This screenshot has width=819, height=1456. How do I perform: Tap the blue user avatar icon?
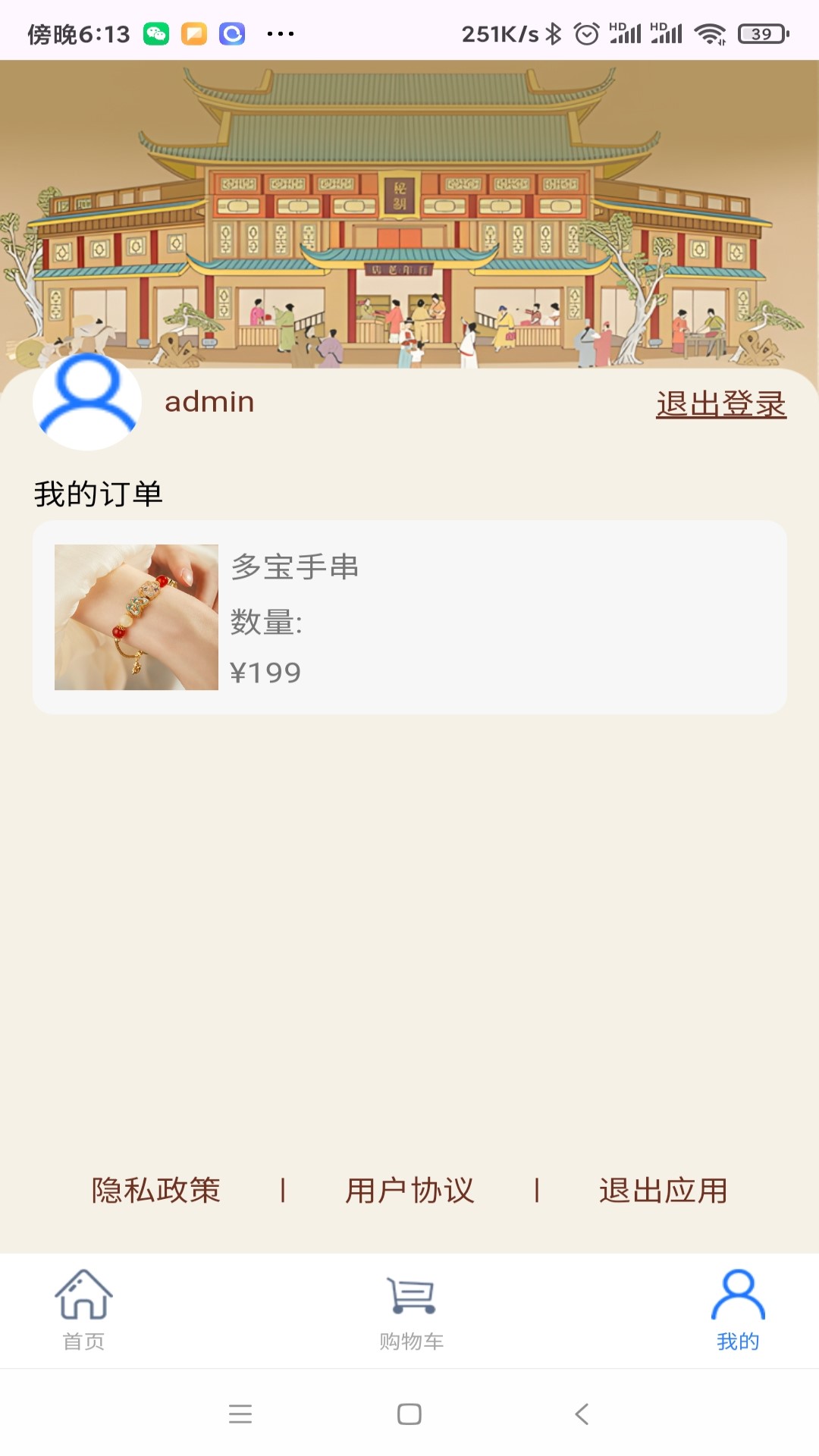click(86, 401)
